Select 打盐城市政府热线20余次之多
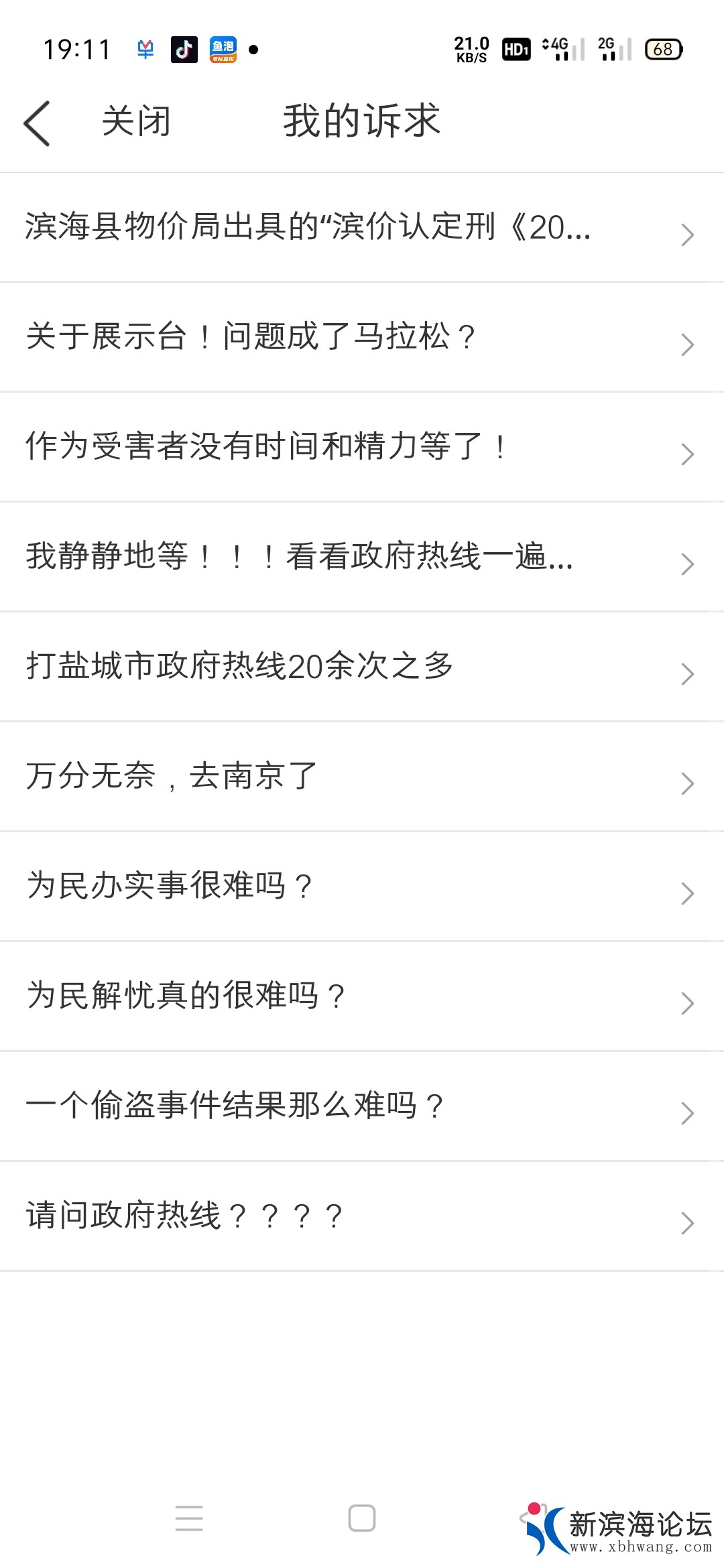The image size is (724, 1568). click(240, 667)
